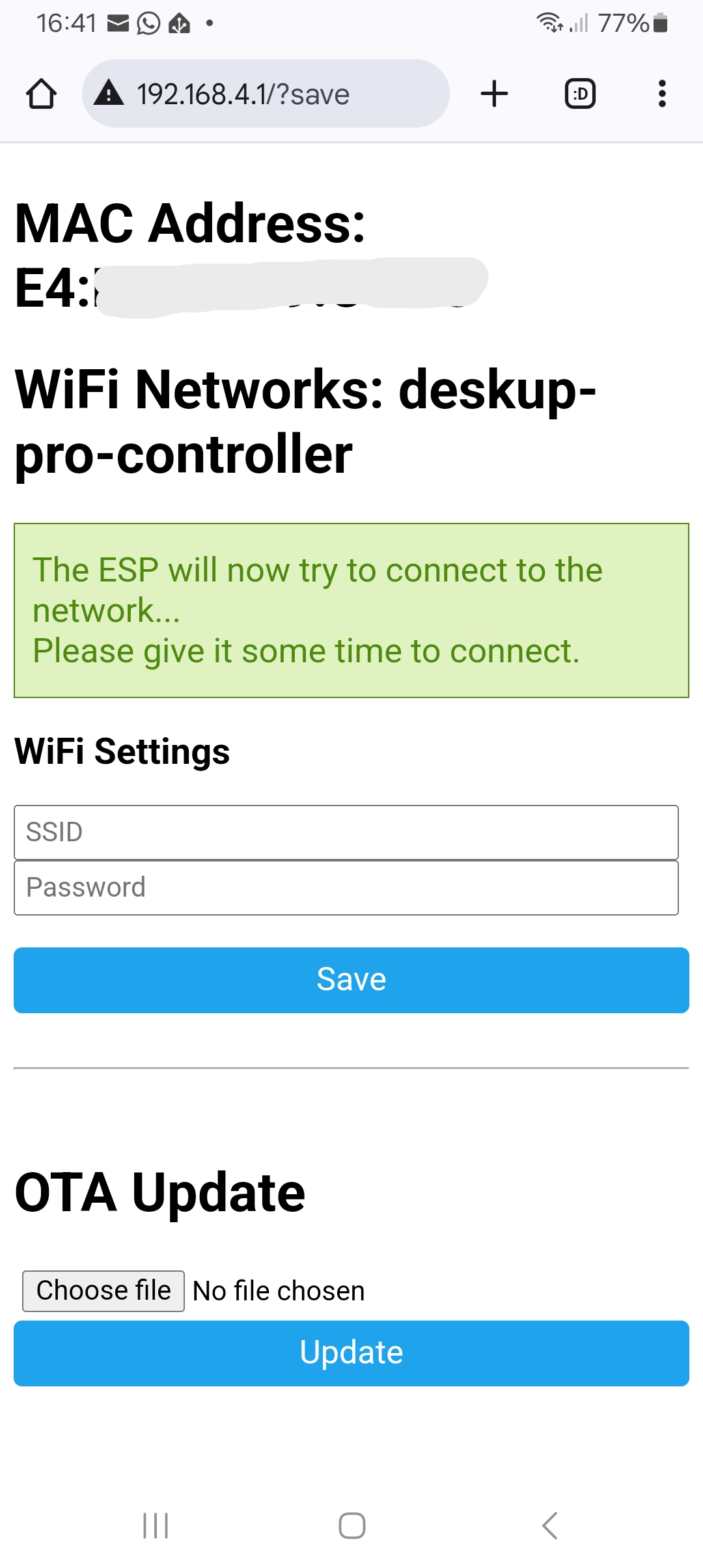The height and width of the screenshot is (1568, 703).
Task: Focus the SSID text field
Action: 346,832
